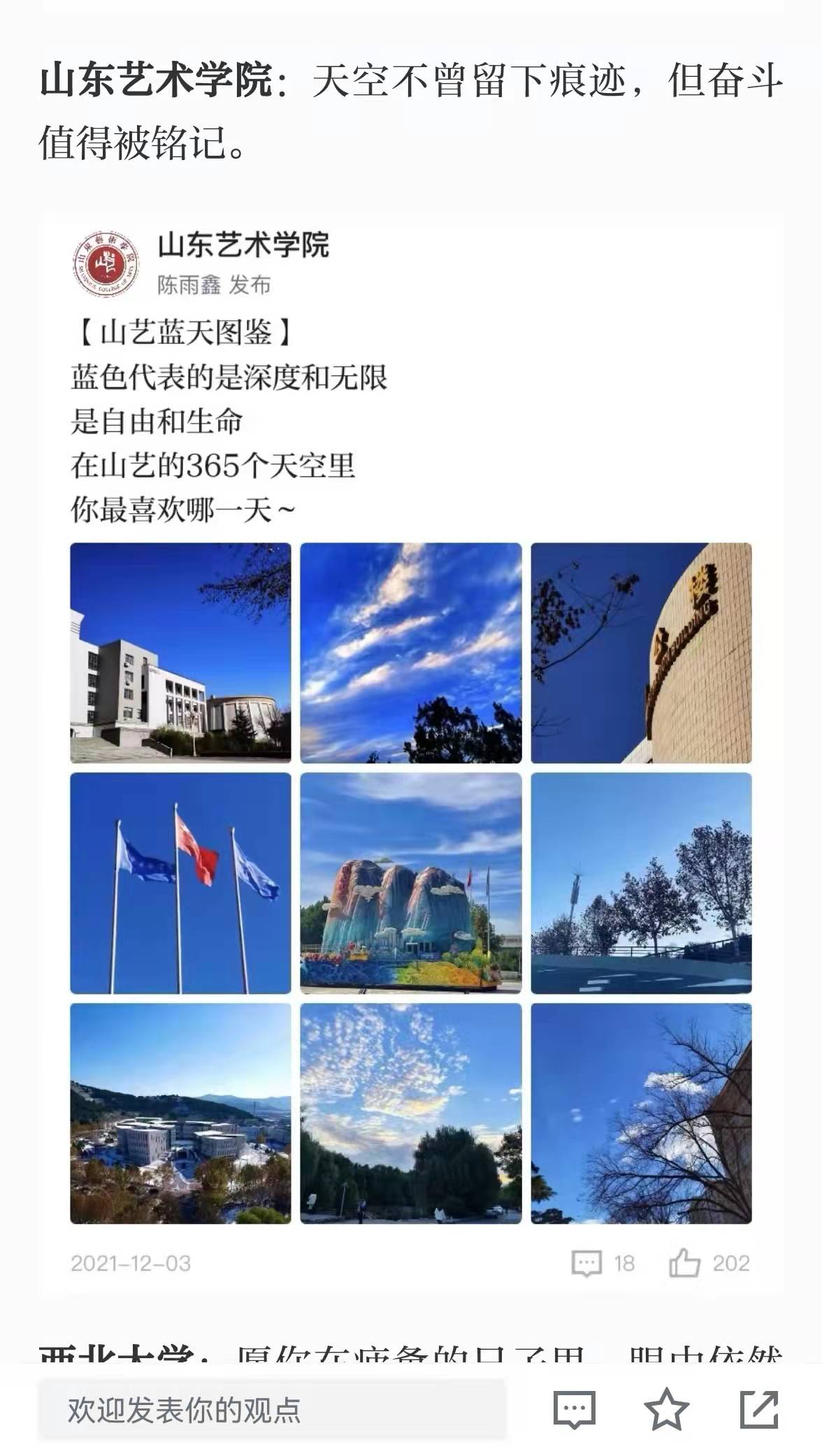Open the 山东艺术学院 post screenshot image
The image size is (822, 1456).
tap(411, 755)
